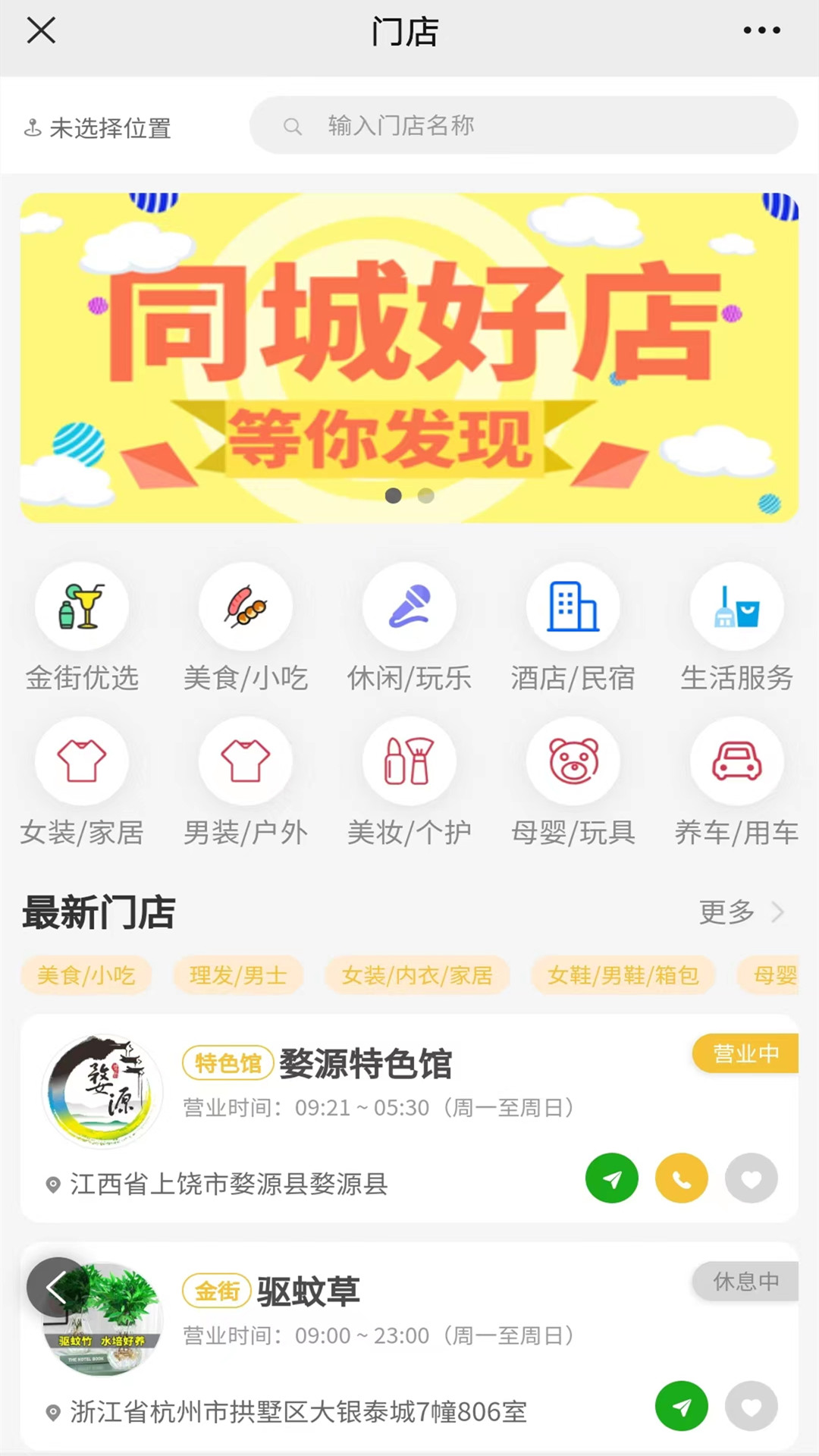This screenshot has width=819, height=1456.
Task: Tap the 输入门店名称 search field
Action: pos(523,125)
